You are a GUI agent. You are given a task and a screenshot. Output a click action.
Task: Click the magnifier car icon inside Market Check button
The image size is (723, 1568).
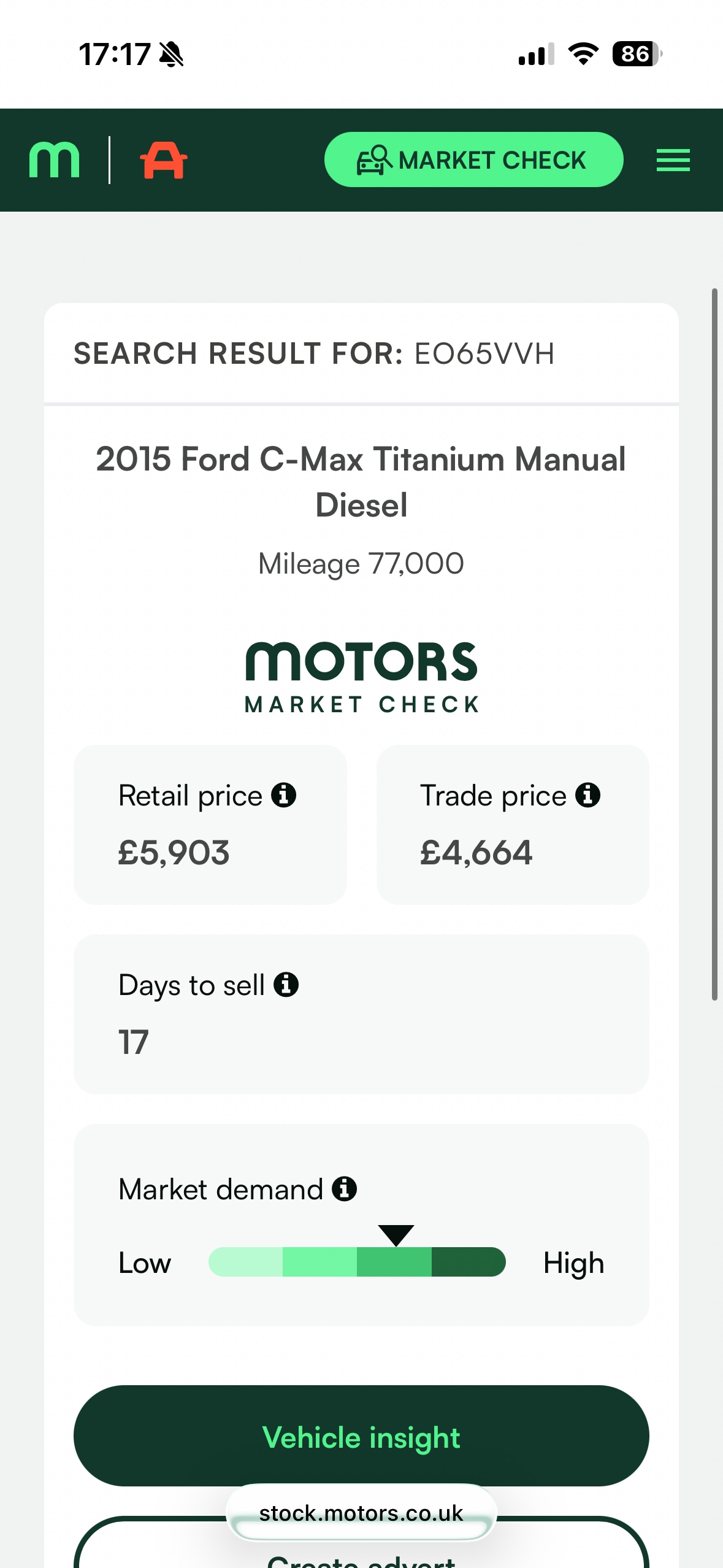(x=375, y=159)
